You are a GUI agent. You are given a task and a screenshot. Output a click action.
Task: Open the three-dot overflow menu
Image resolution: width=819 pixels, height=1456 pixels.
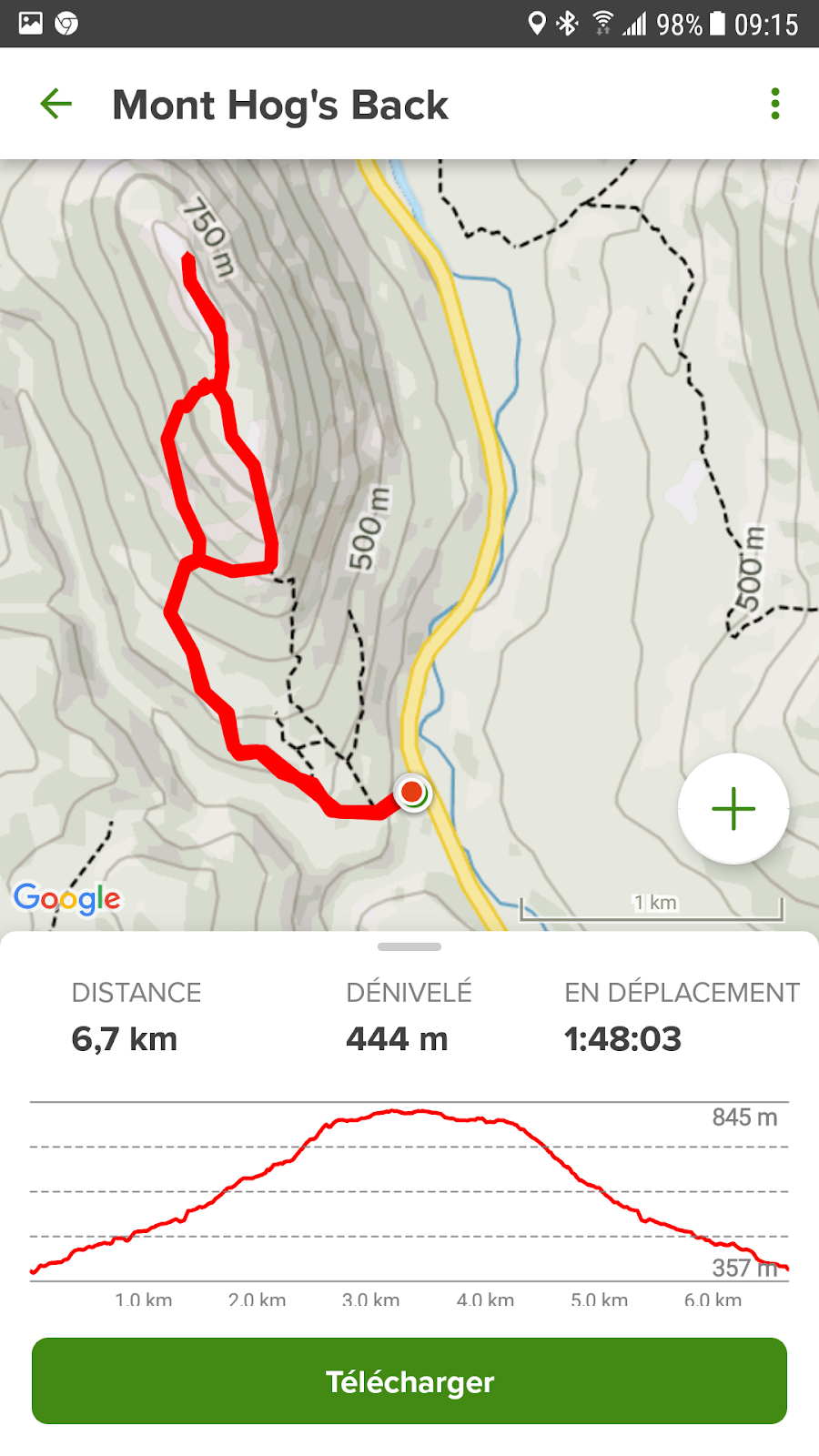tap(774, 104)
